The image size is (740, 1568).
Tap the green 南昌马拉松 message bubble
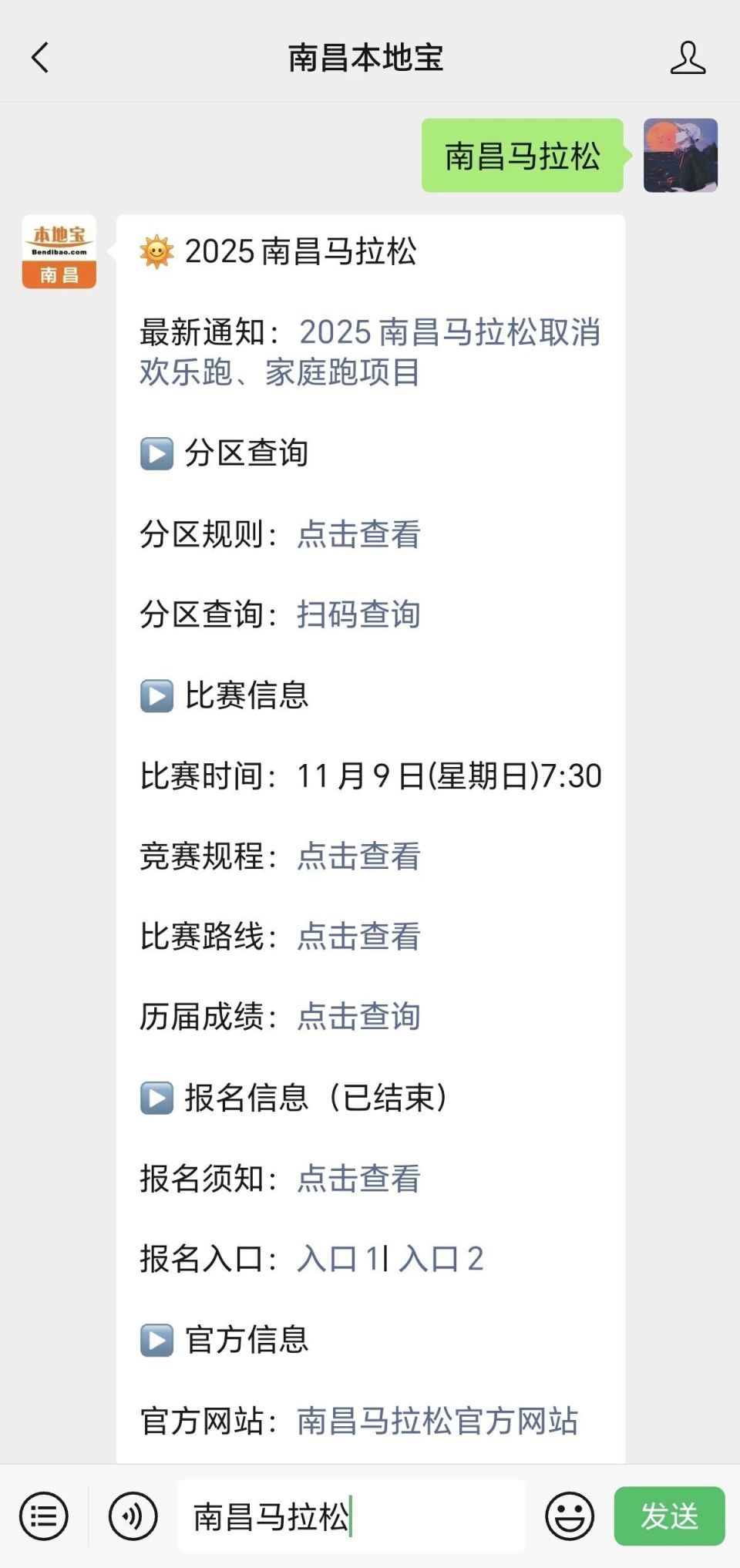coord(522,157)
